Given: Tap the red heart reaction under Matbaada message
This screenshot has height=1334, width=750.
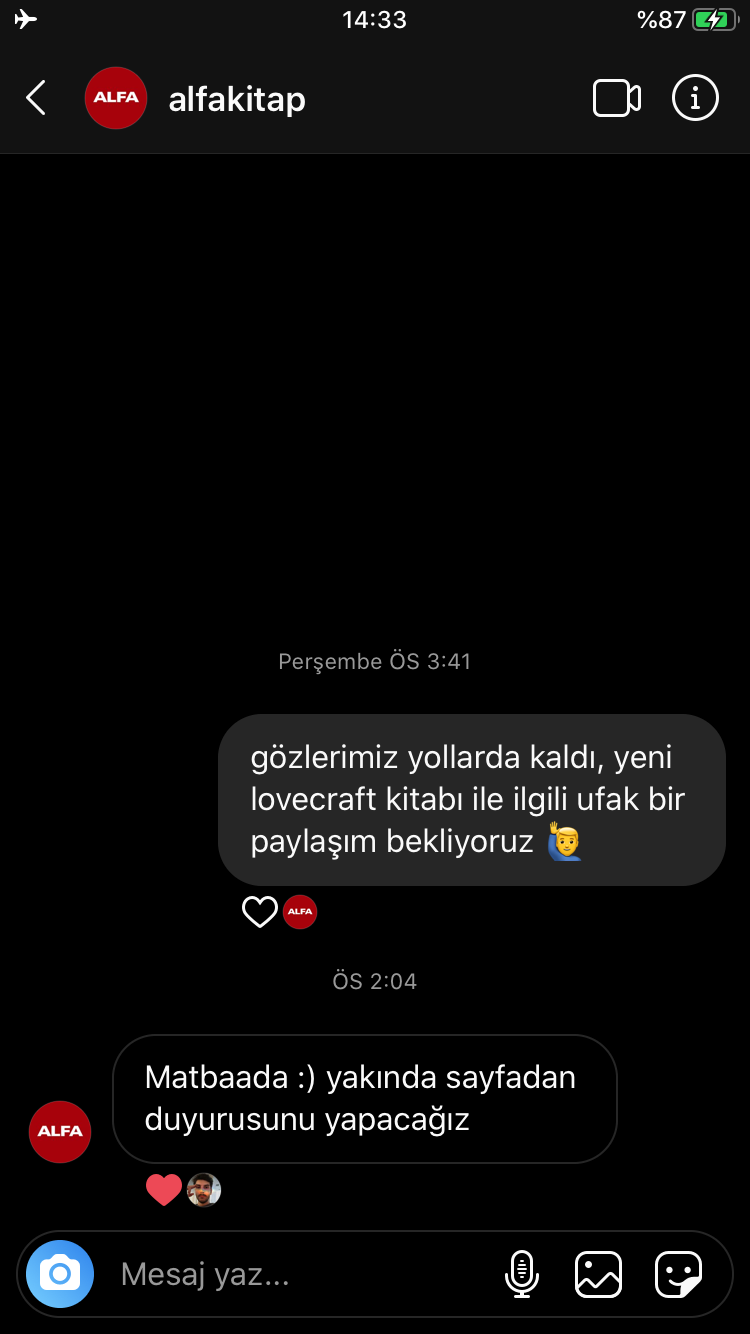Looking at the screenshot, I should tap(164, 1190).
